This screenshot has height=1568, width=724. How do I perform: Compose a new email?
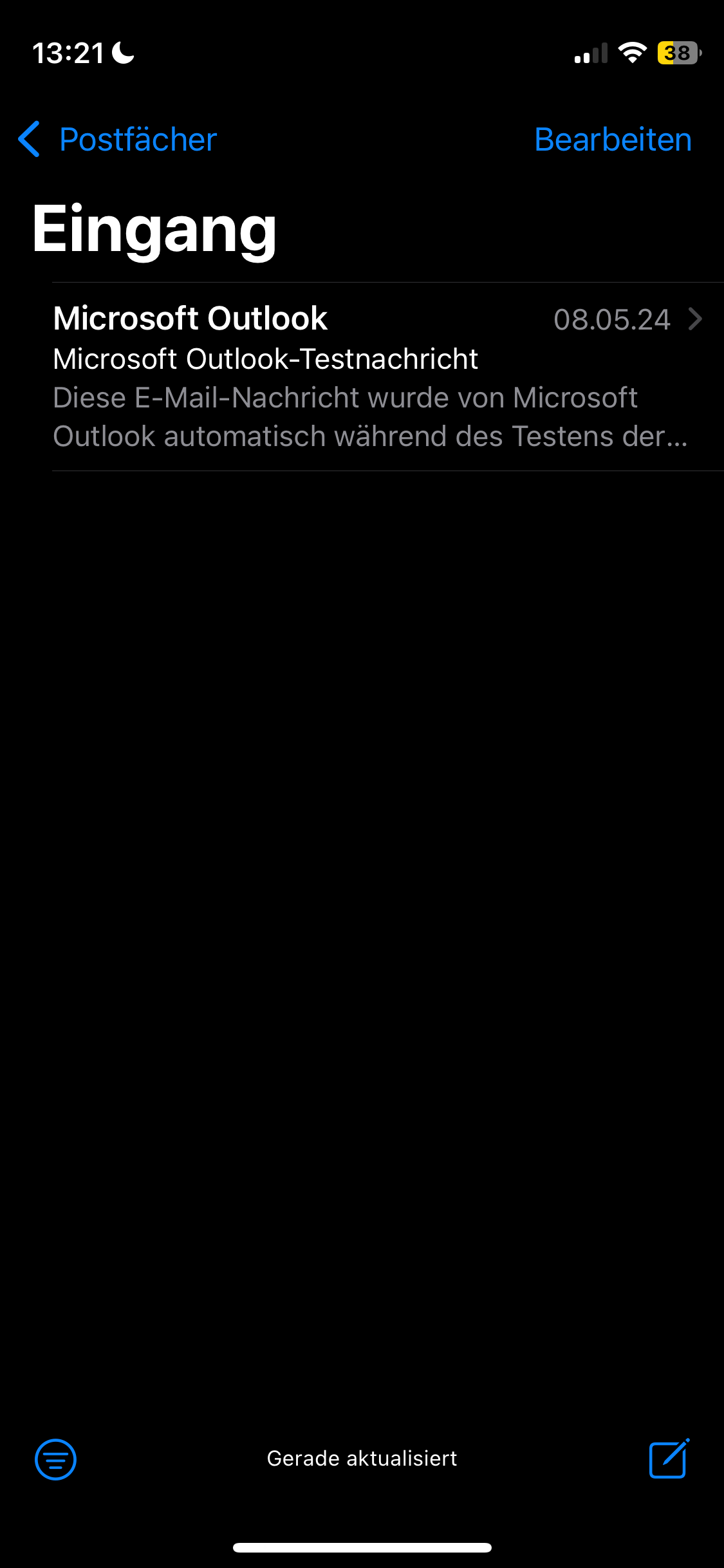point(669,1459)
